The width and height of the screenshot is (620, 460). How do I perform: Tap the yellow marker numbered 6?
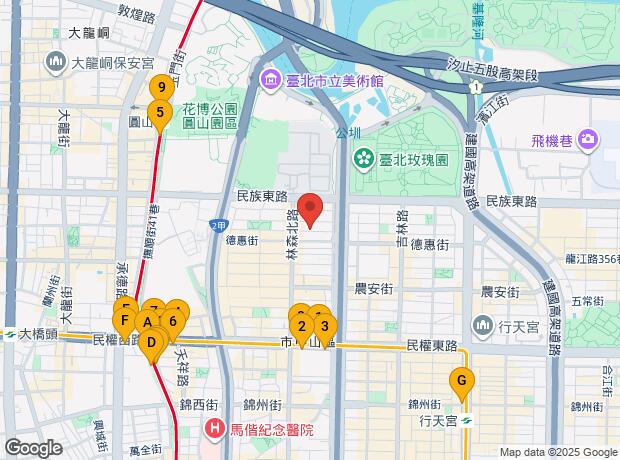[x=173, y=321]
